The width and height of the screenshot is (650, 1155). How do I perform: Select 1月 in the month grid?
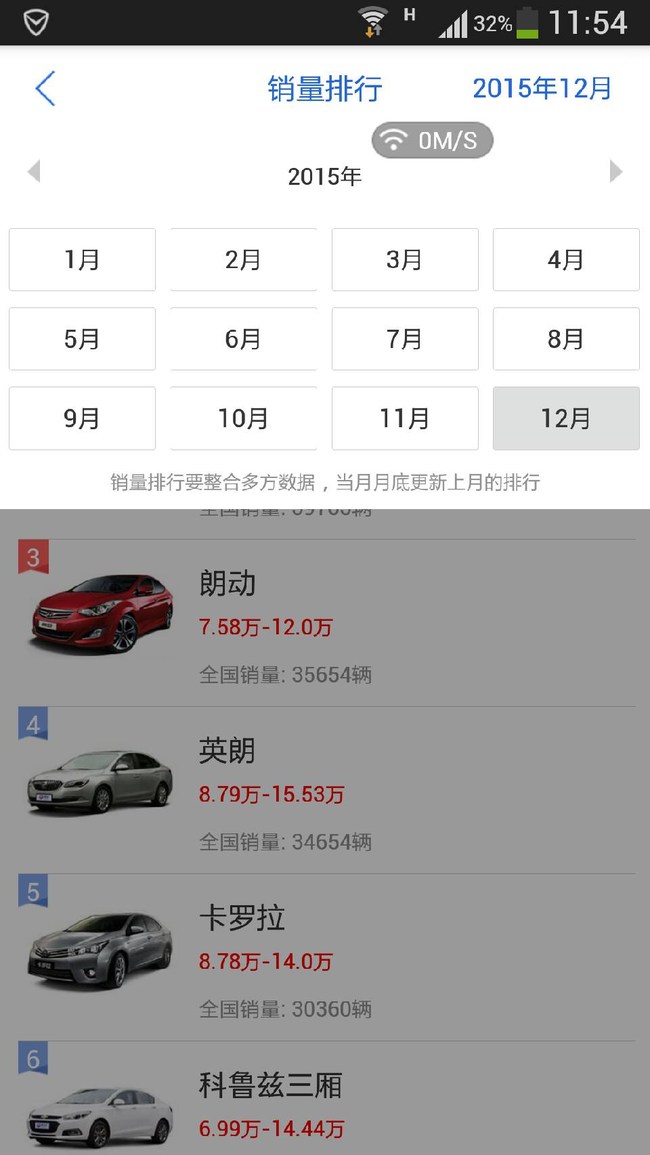[82, 260]
